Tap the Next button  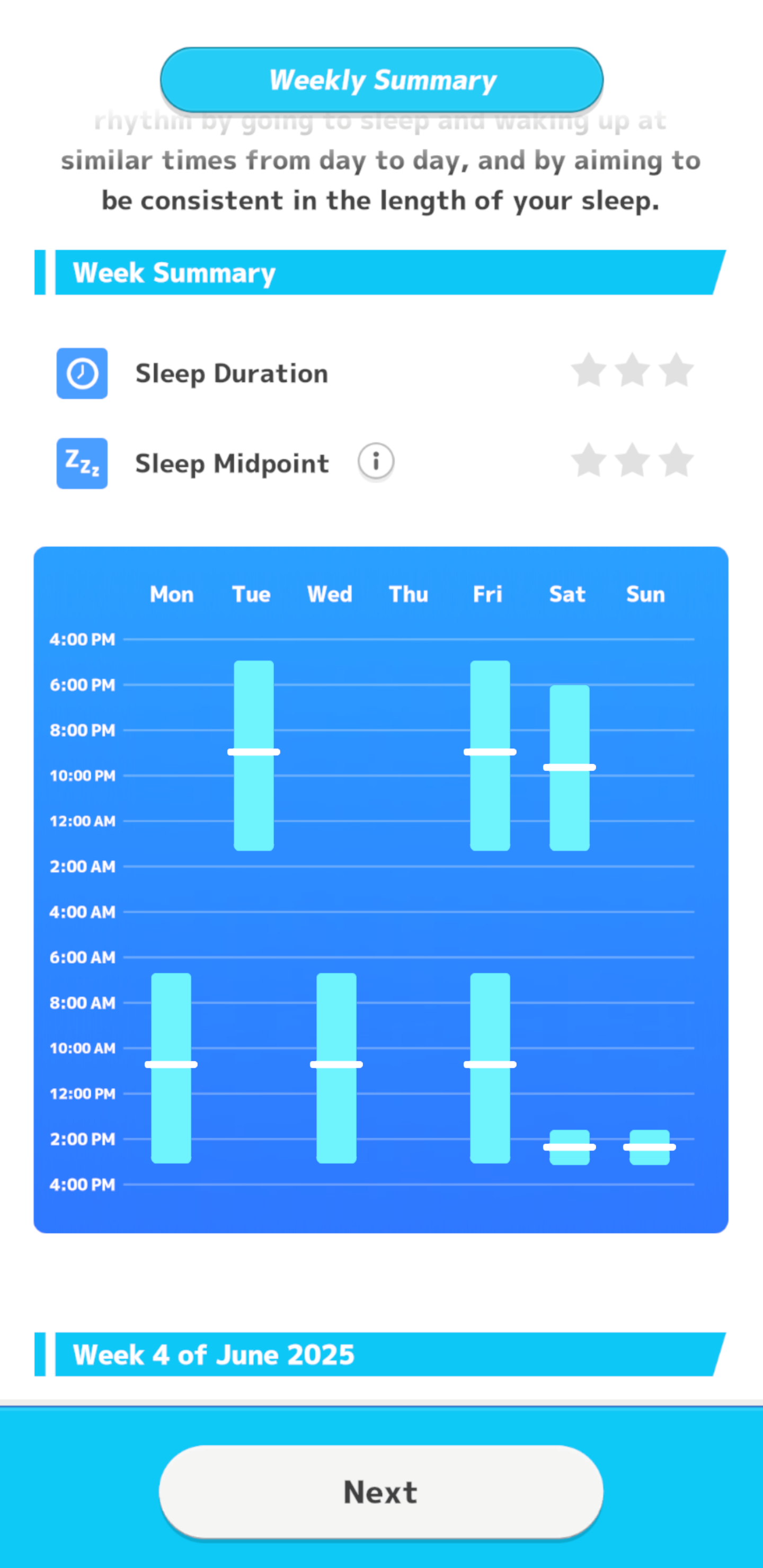coord(381,1492)
